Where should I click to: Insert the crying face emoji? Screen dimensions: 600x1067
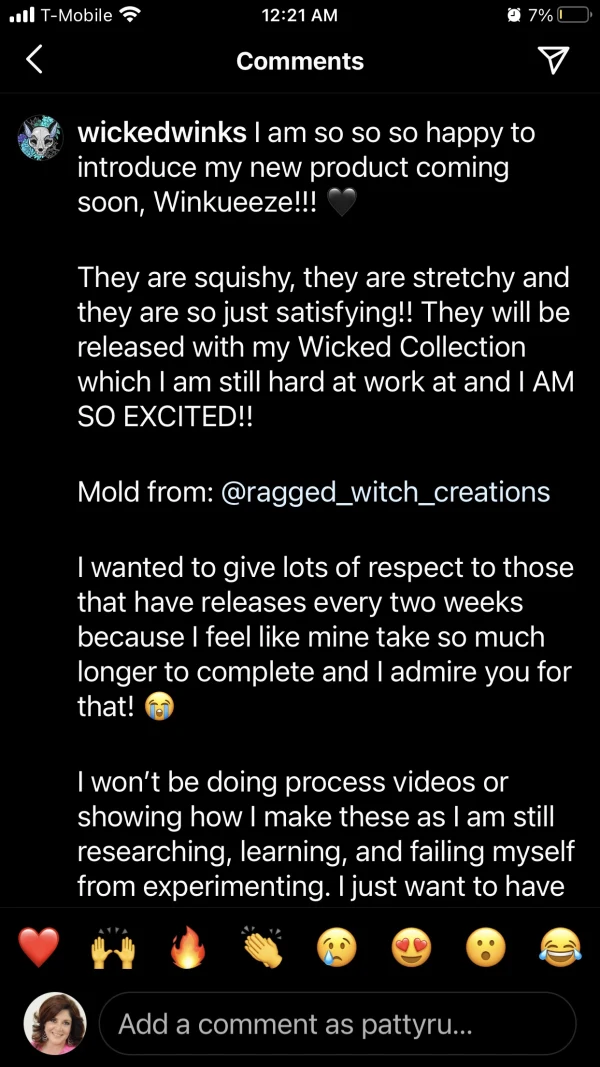[337, 945]
